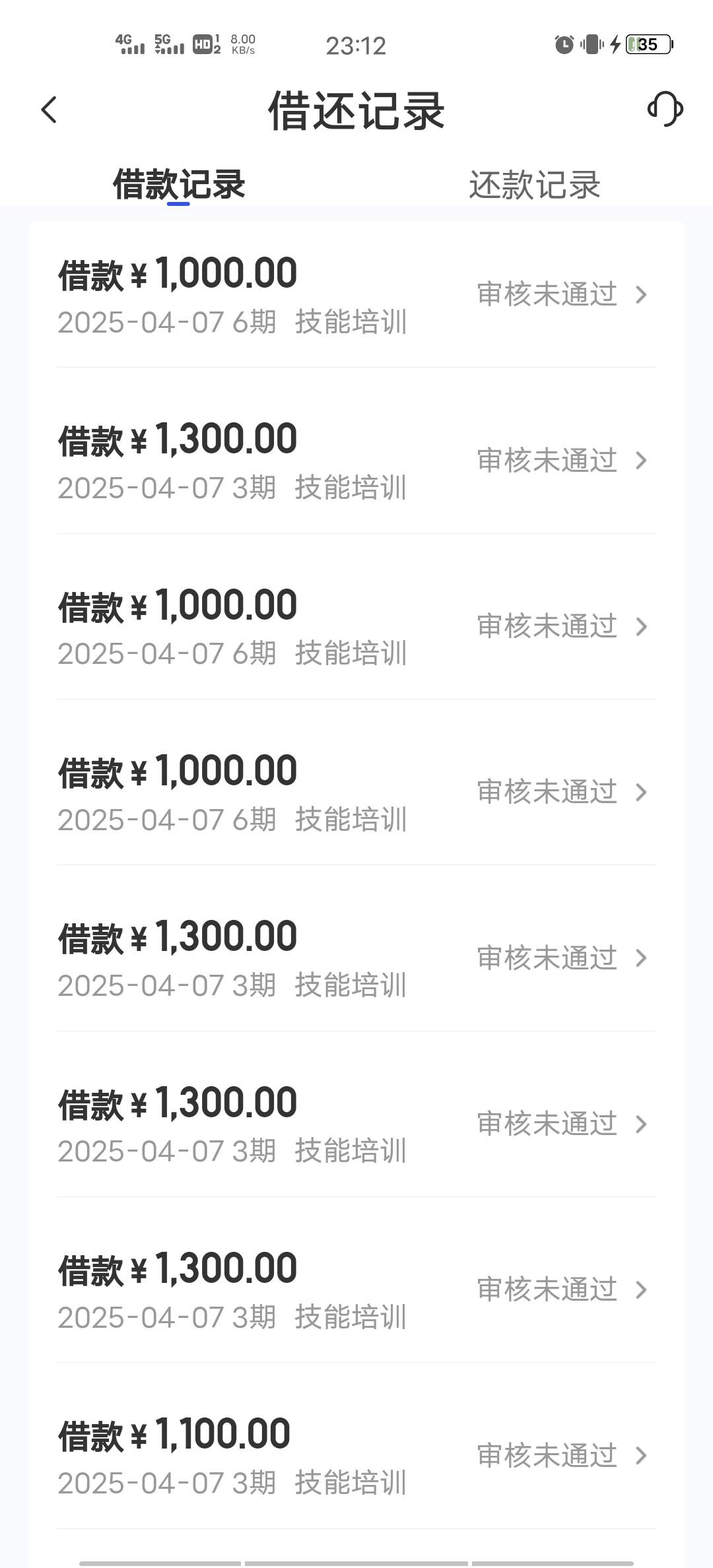Switch to the 还款记录 tab
The width and height of the screenshot is (713, 1568).
[x=535, y=185]
